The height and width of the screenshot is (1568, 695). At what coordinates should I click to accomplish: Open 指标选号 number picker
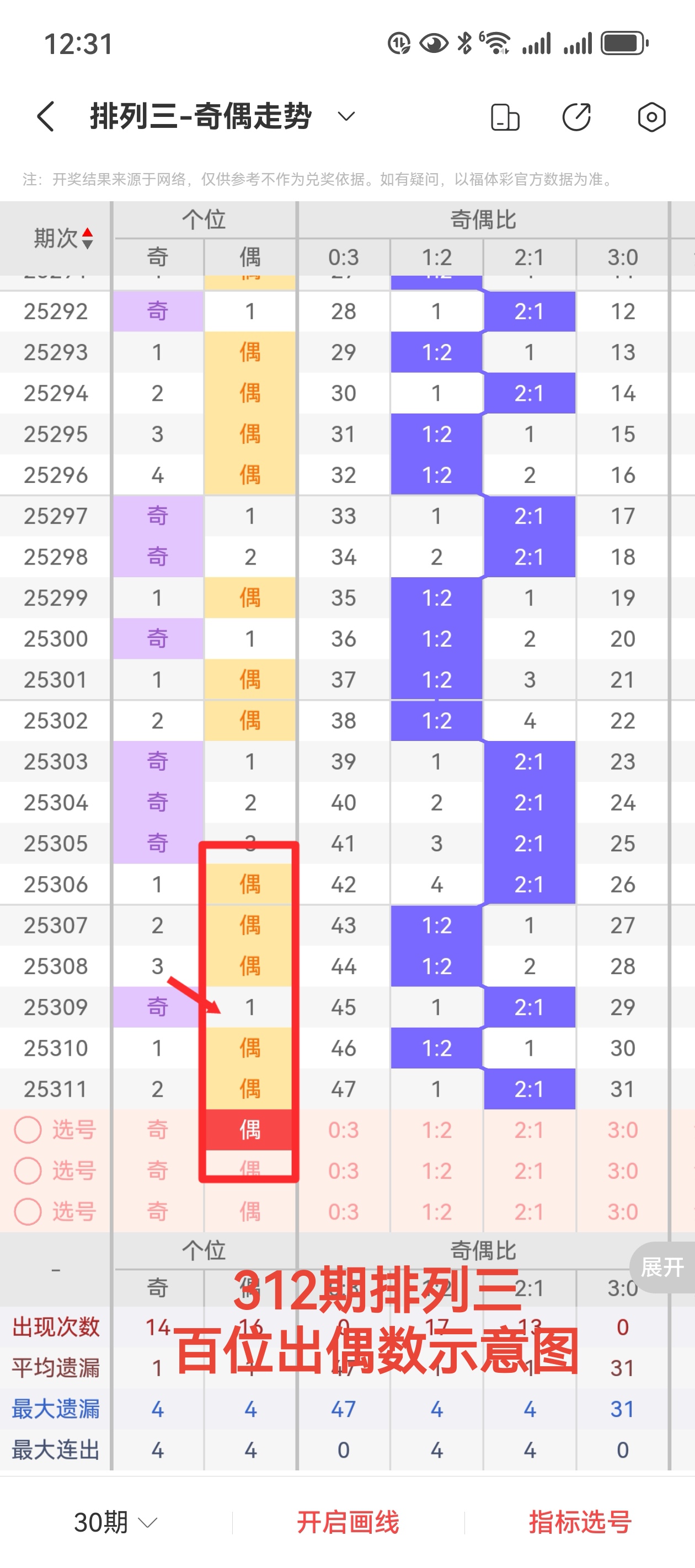click(579, 1522)
